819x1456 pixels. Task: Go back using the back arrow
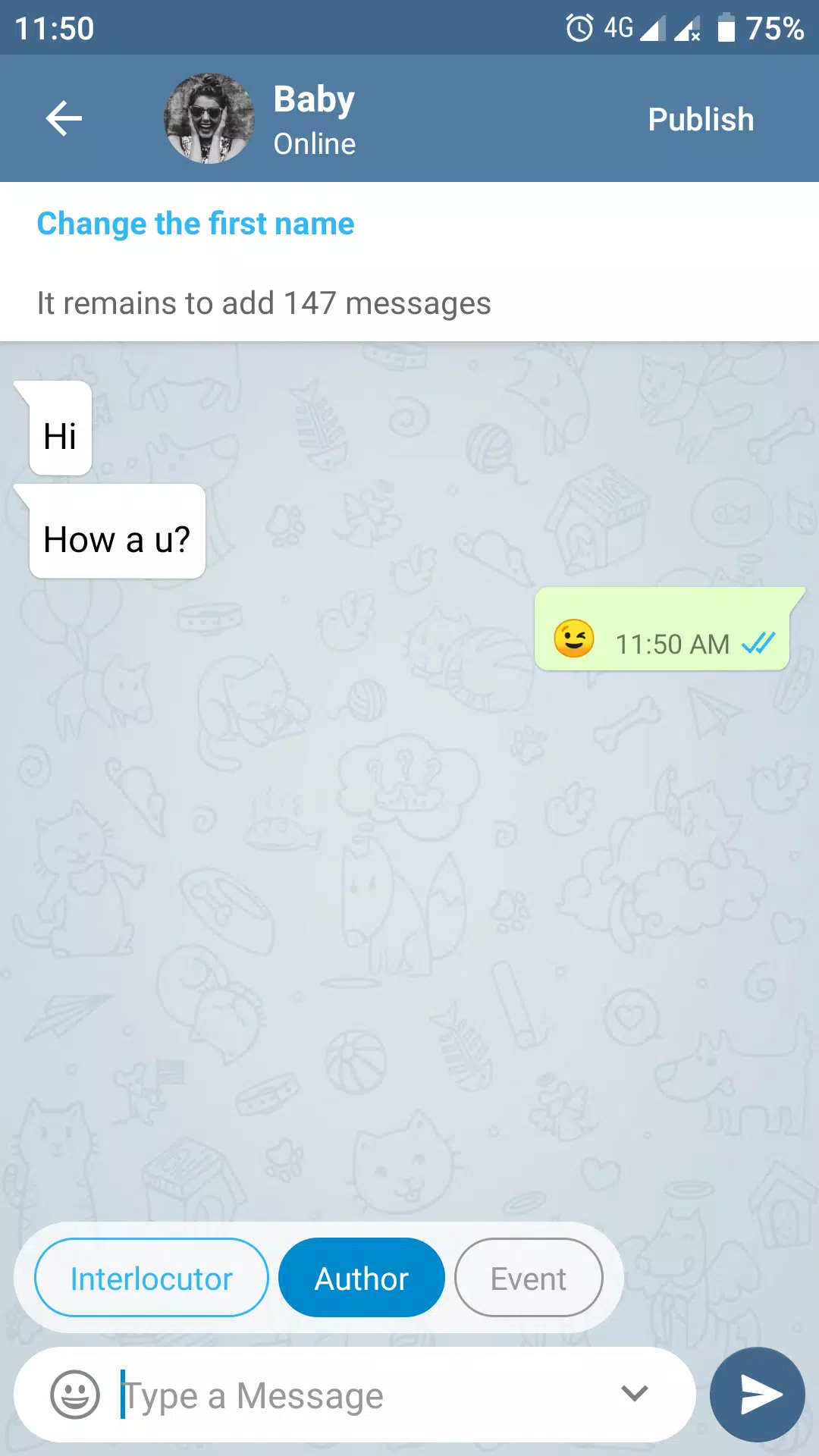pyautogui.click(x=64, y=118)
